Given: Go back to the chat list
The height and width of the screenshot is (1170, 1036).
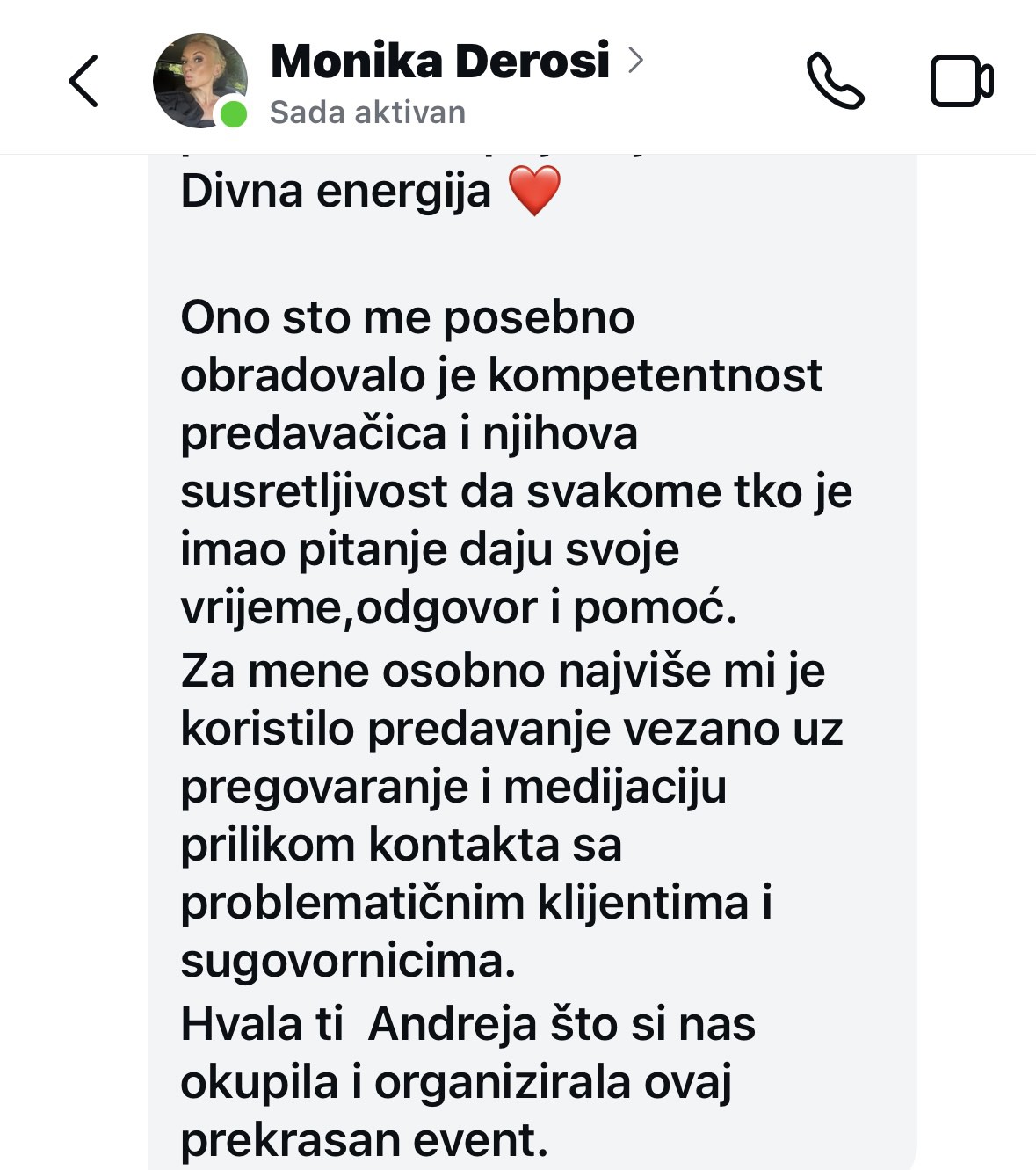Looking at the screenshot, I should pyautogui.click(x=83, y=81).
